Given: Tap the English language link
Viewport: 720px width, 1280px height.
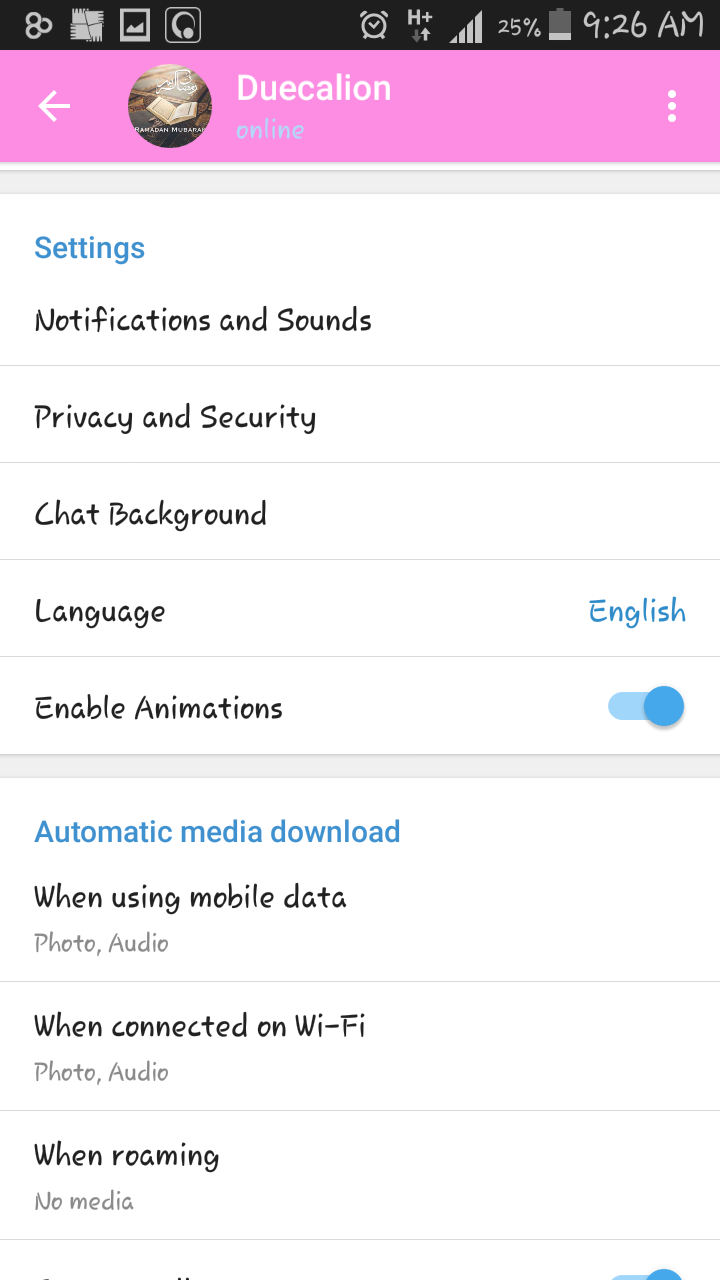Looking at the screenshot, I should 637,610.
